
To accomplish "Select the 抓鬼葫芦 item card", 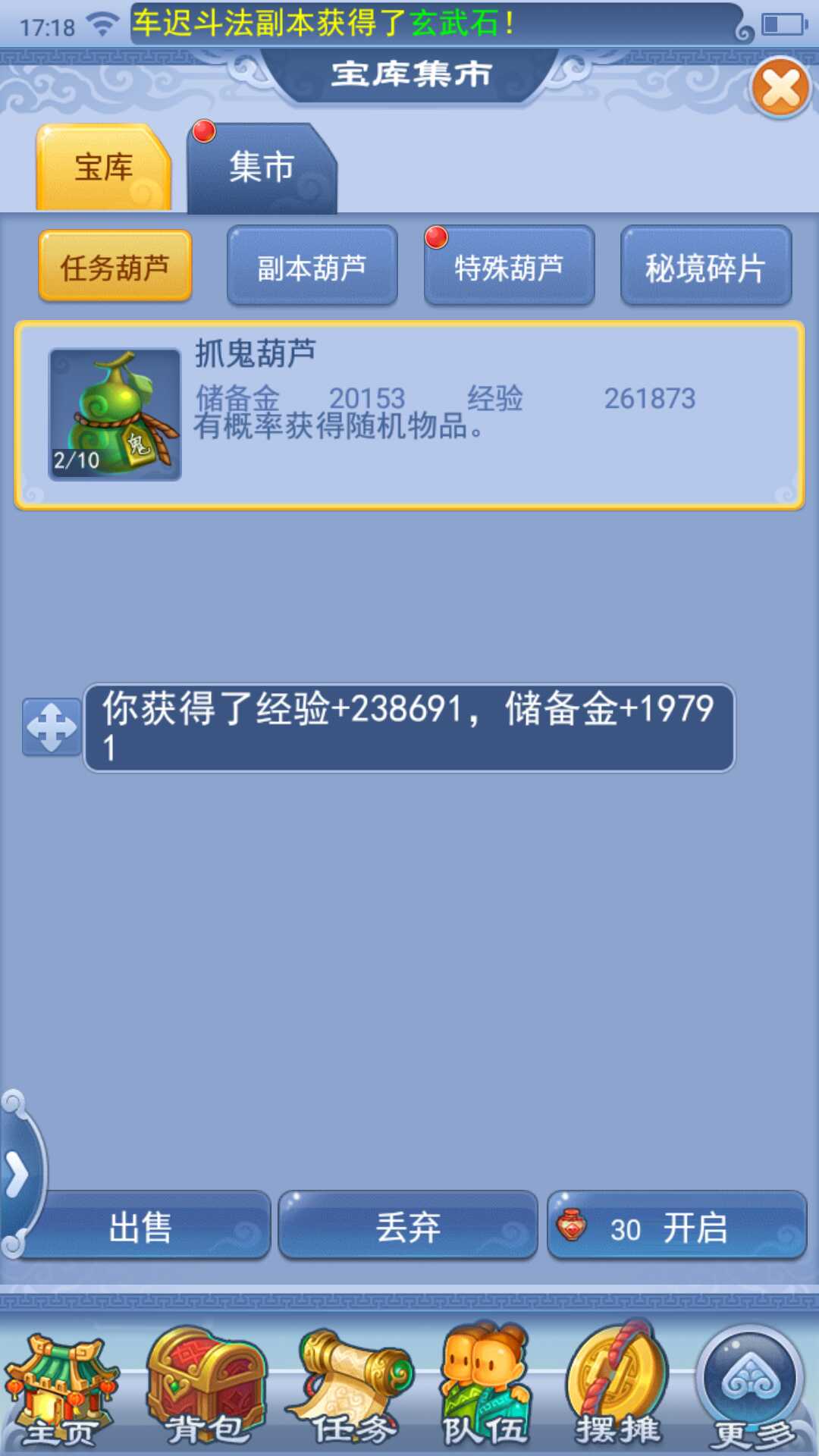I will click(x=409, y=415).
